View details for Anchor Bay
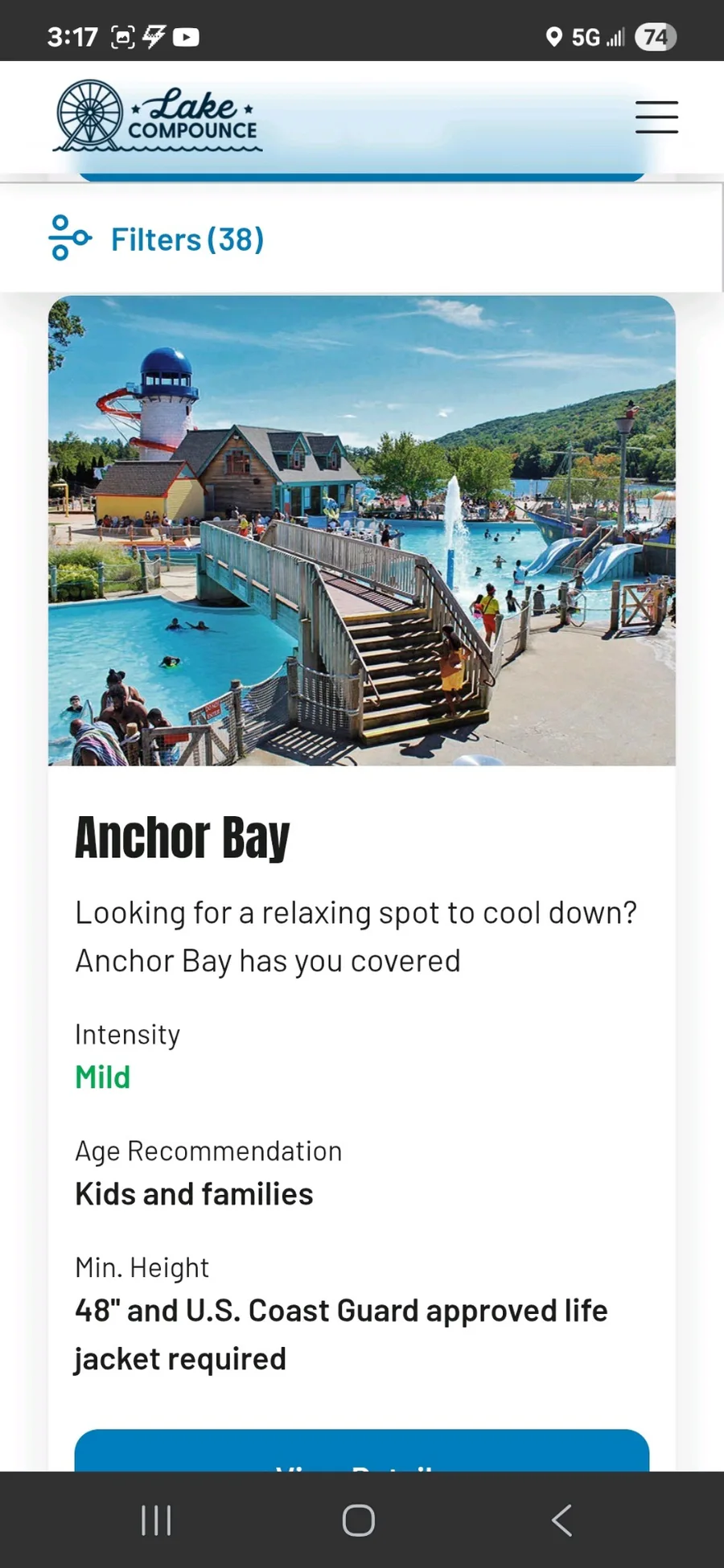The width and height of the screenshot is (724, 1568). coord(362,1451)
